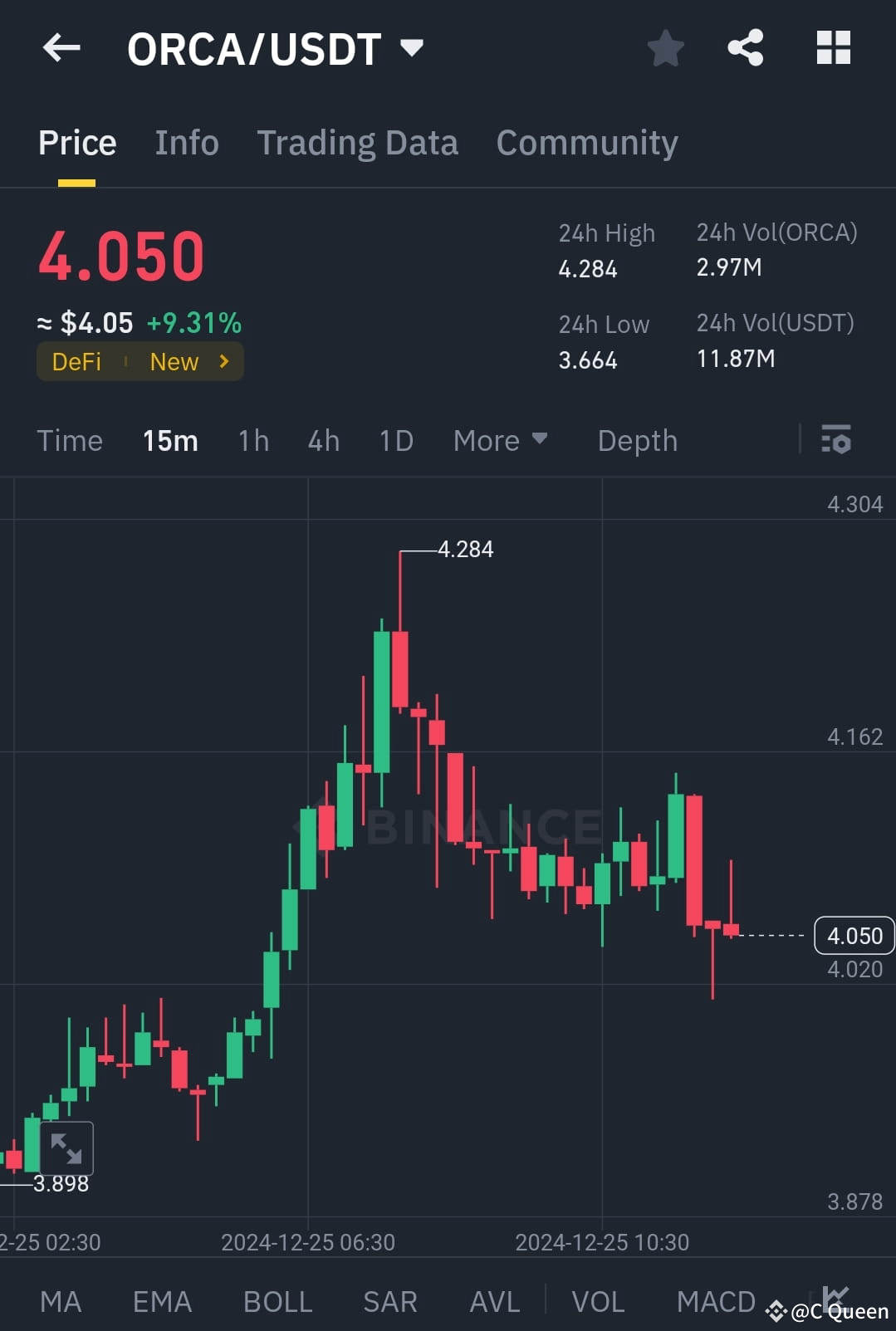Tap the fullscreen expand icon on the chart
The width and height of the screenshot is (896, 1331).
click(x=66, y=1148)
